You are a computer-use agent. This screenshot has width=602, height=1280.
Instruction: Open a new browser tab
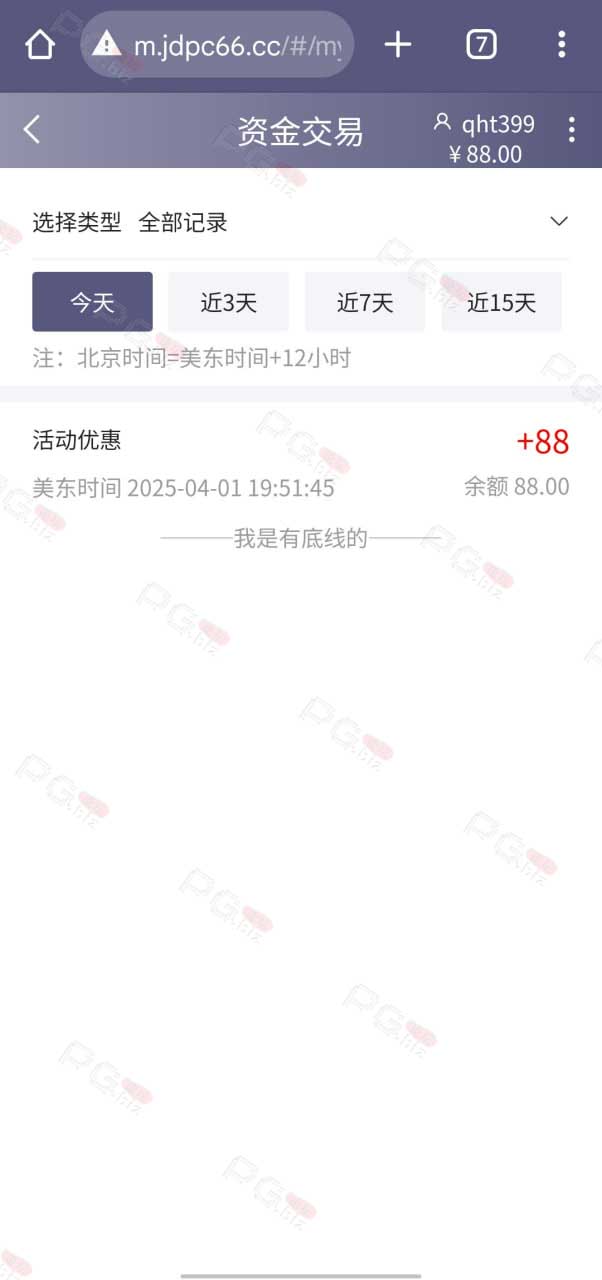398,45
